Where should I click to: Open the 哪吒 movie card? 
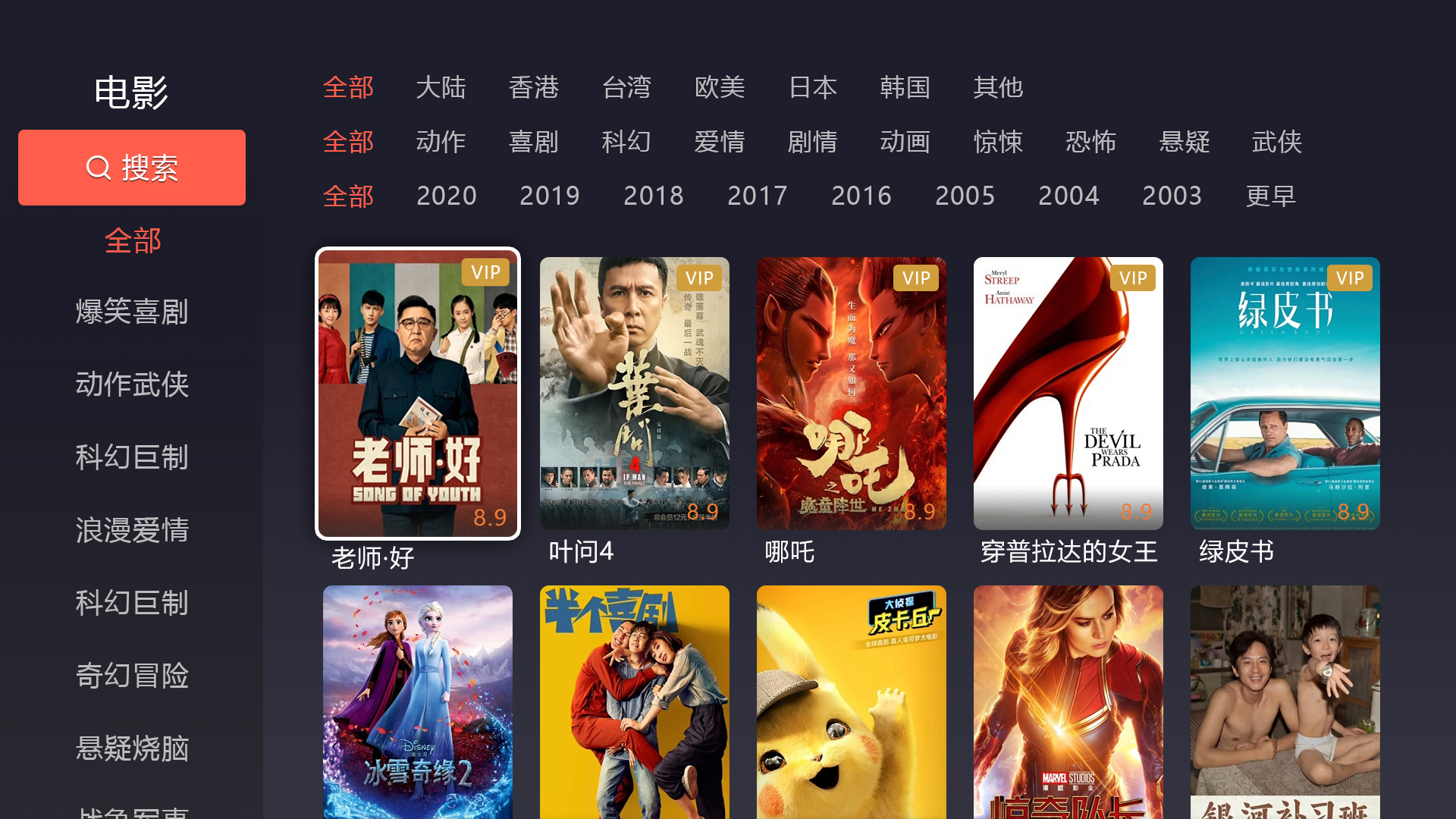(x=852, y=394)
